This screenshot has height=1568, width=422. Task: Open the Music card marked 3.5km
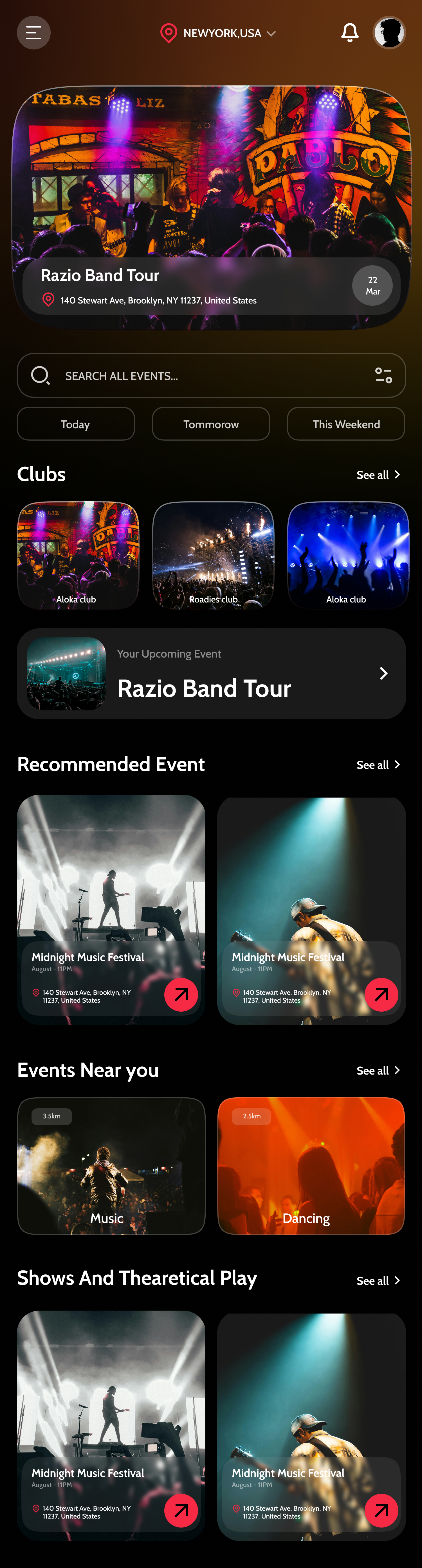[x=111, y=1166]
